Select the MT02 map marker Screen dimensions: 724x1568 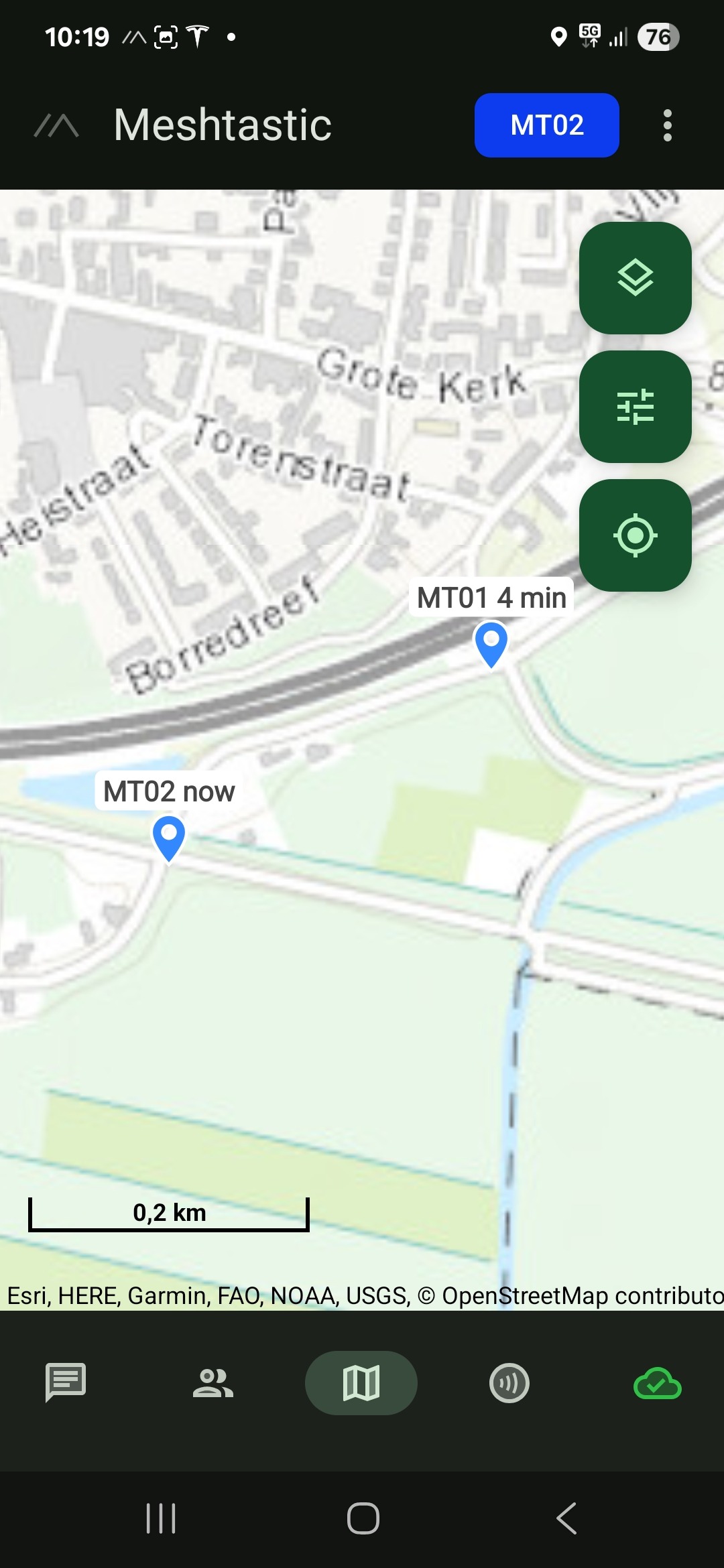tap(169, 838)
